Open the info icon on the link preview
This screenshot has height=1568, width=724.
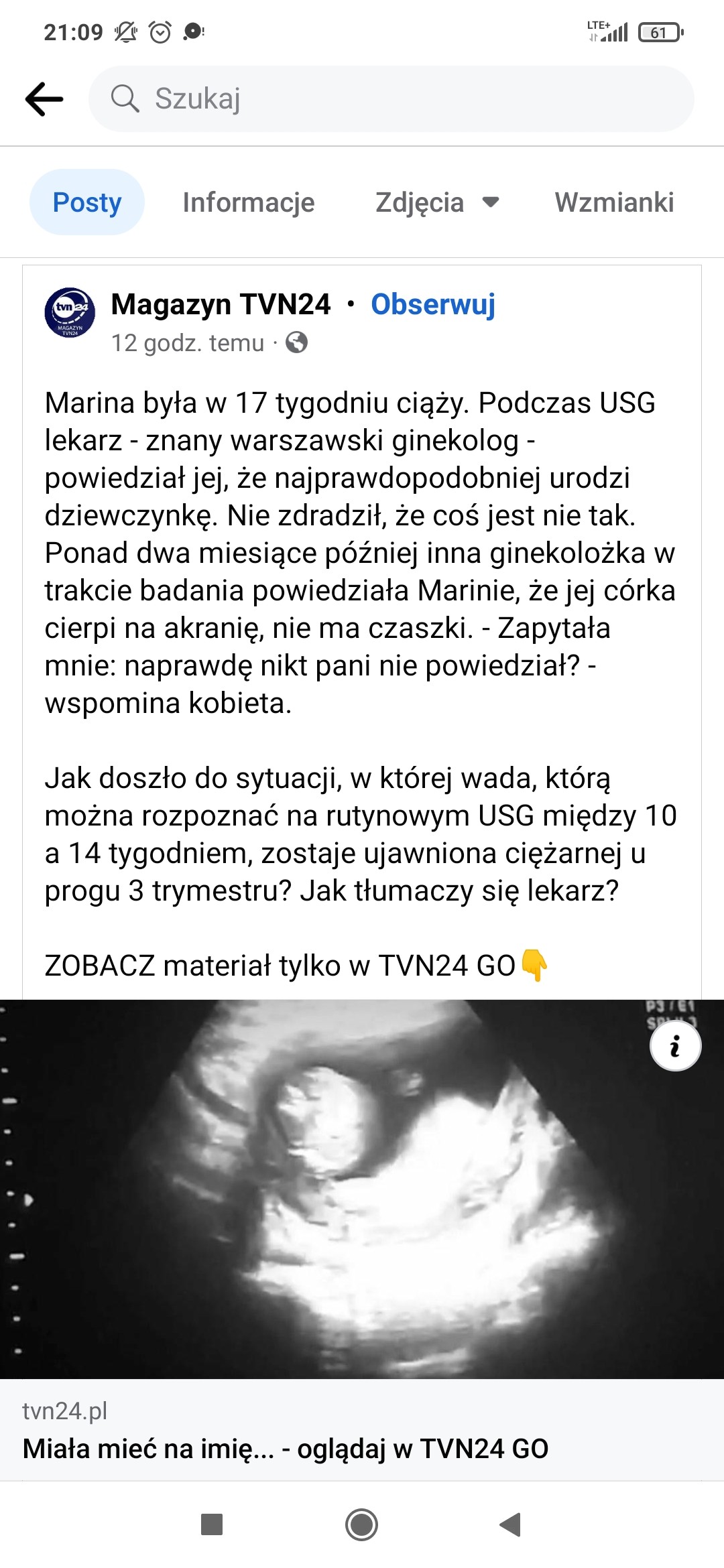click(x=675, y=1045)
